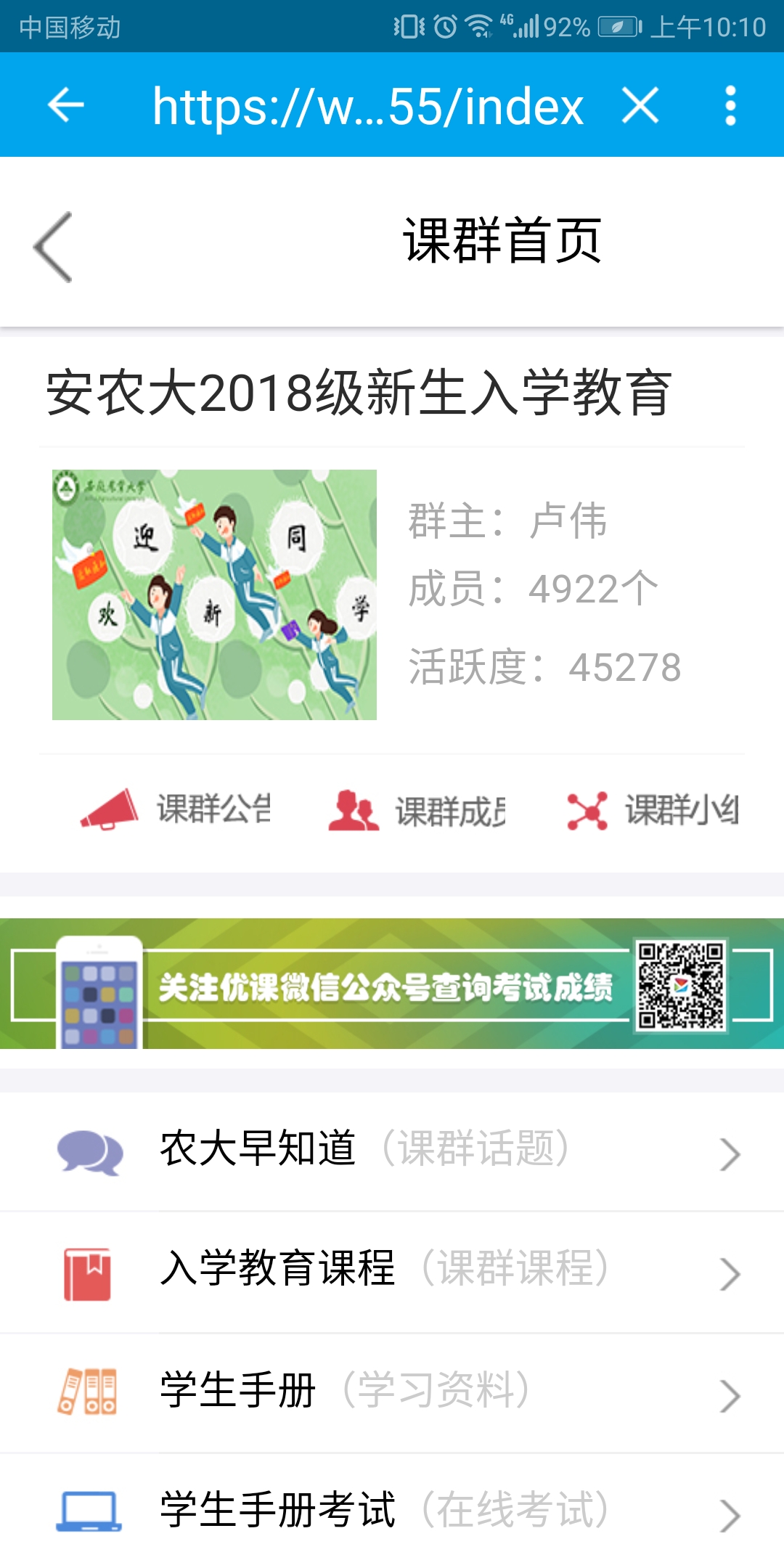Screen dimensions: 784x1568
Task: Open 课群小组 groups
Action: click(x=653, y=810)
